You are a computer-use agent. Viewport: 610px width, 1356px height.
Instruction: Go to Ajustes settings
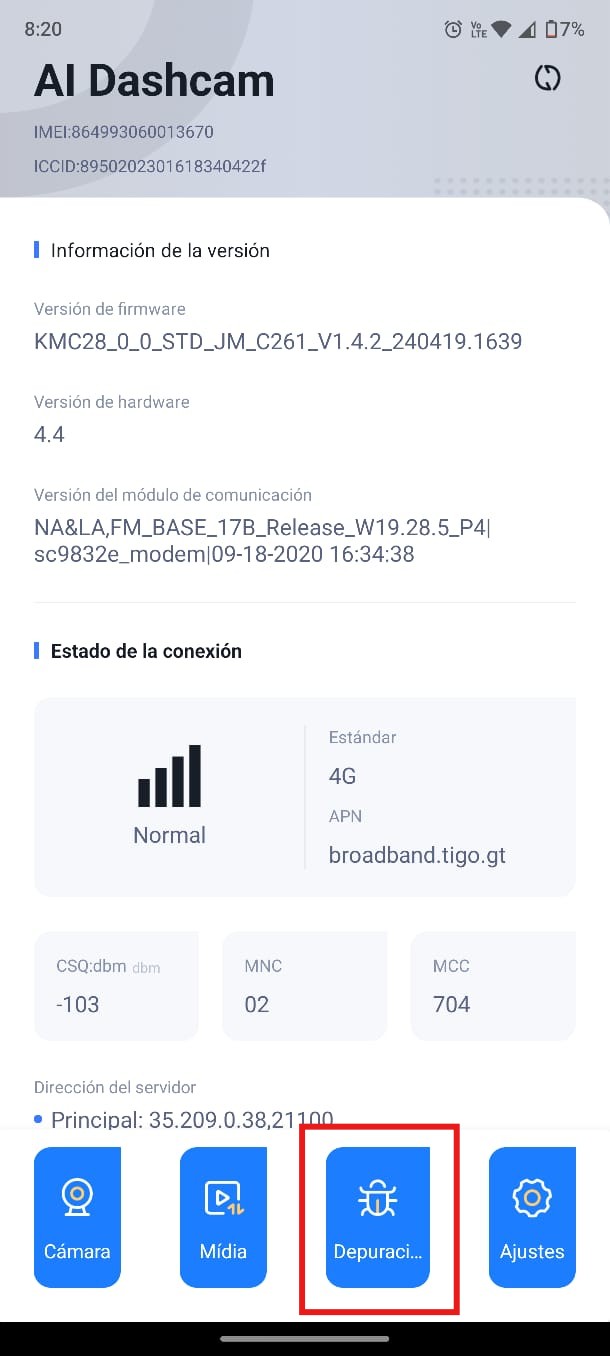[532, 1217]
